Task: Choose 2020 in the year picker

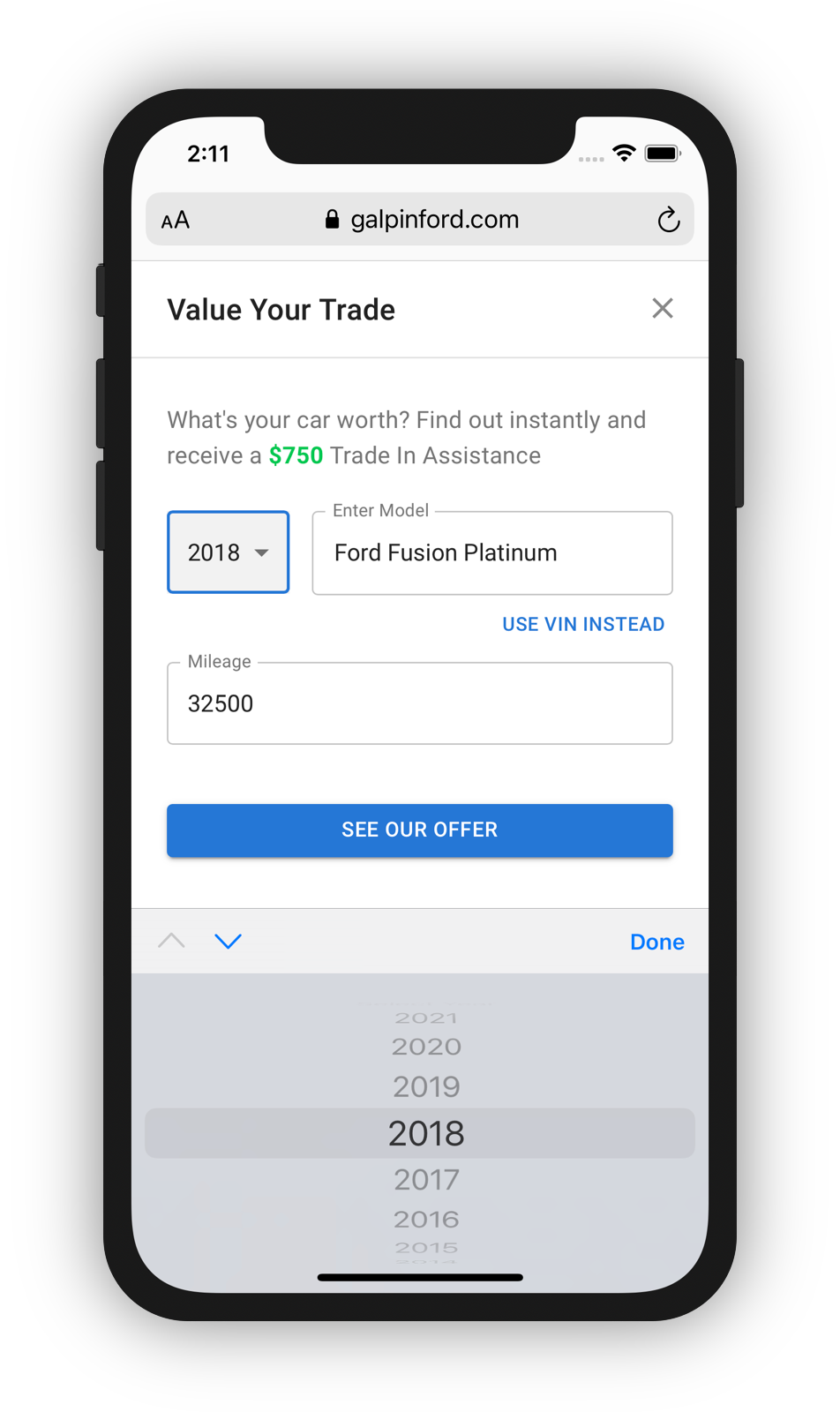Action: (426, 1047)
